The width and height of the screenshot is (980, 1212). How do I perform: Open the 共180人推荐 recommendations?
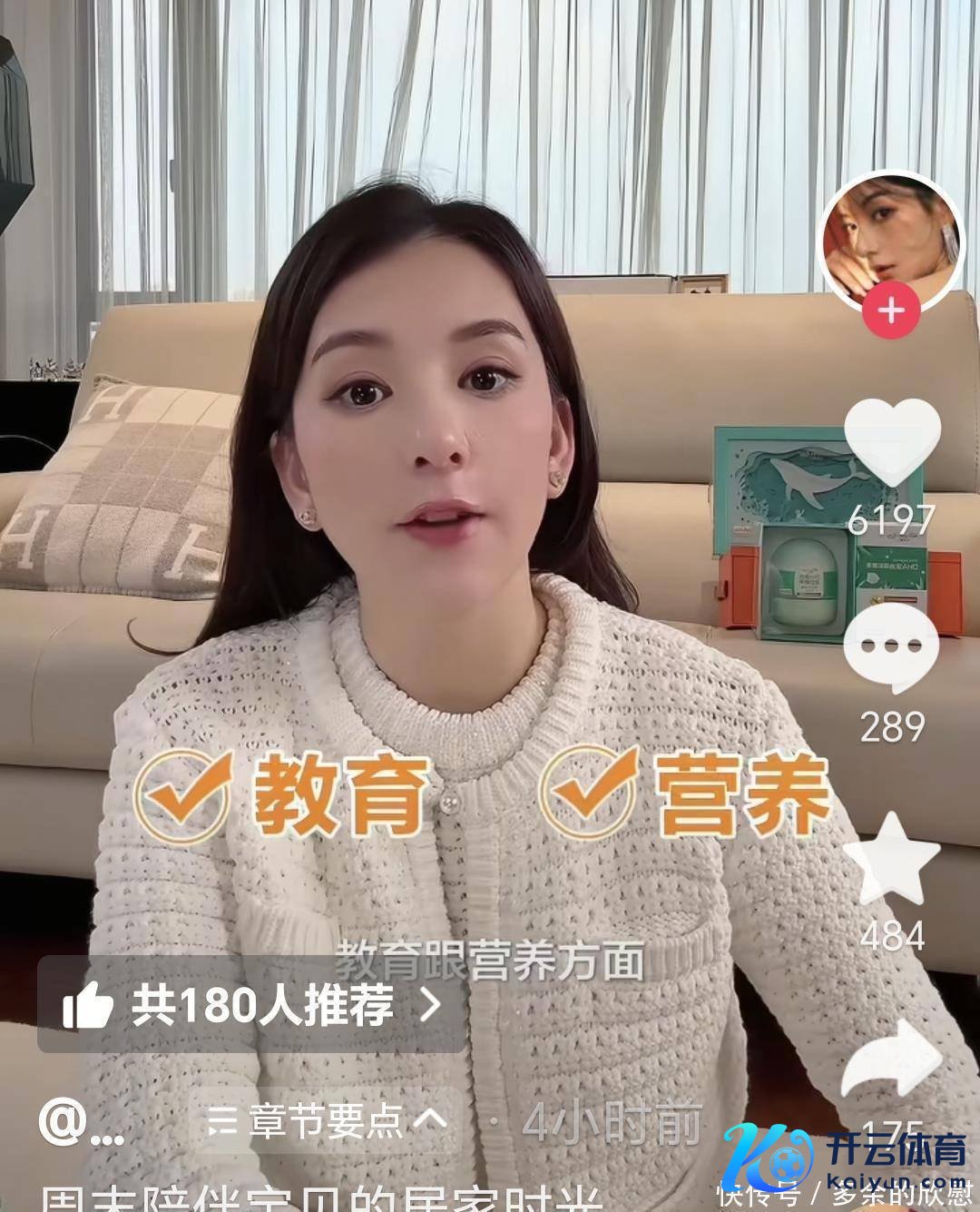tap(250, 1004)
